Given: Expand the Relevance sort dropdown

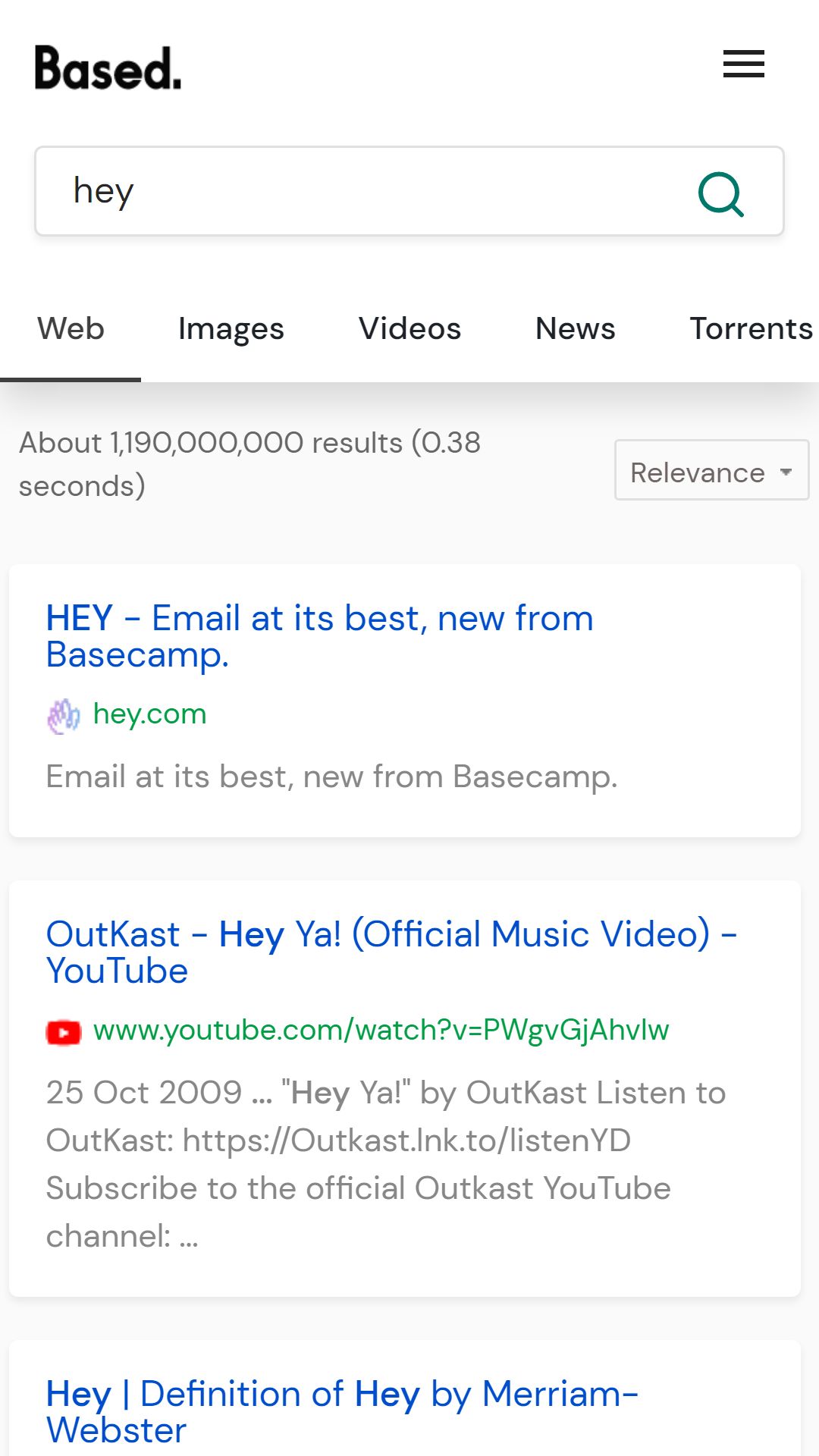Looking at the screenshot, I should [x=711, y=470].
